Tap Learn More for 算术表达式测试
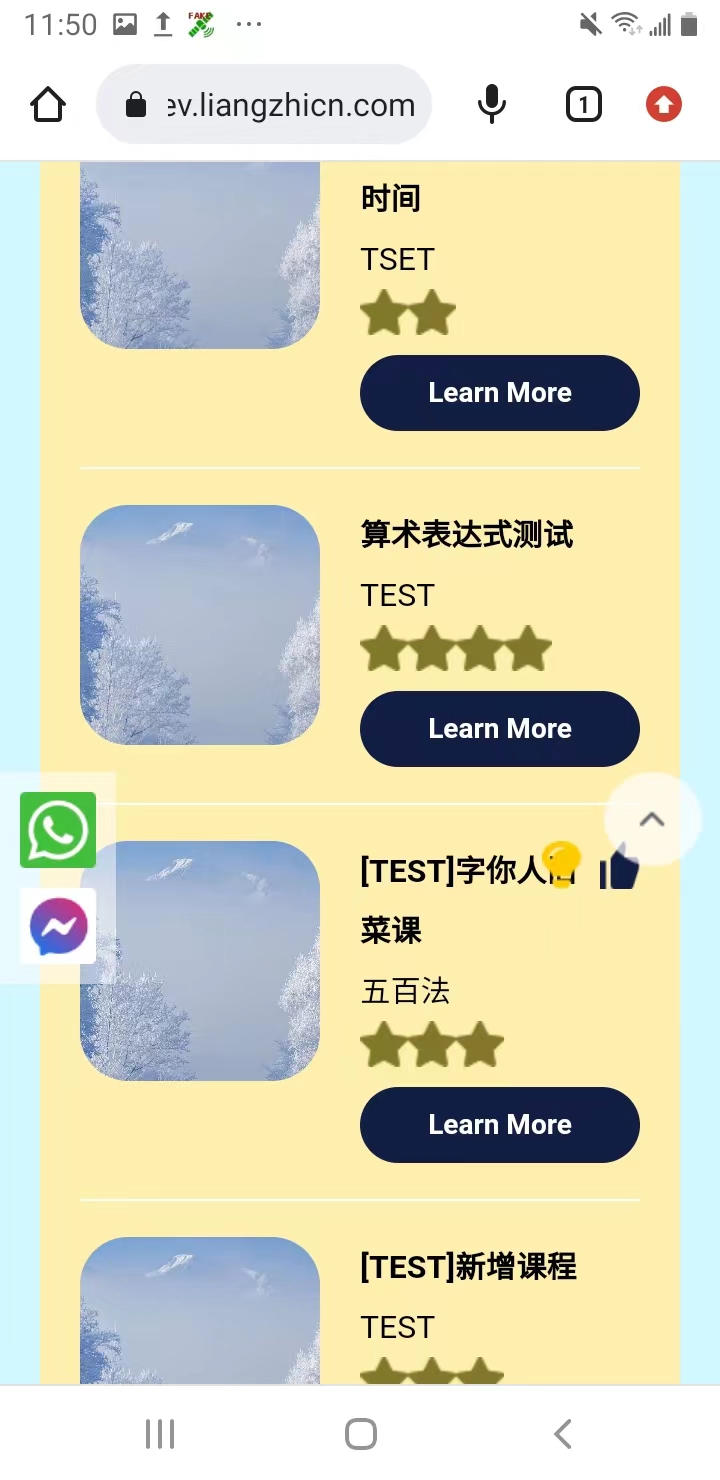 pos(499,729)
